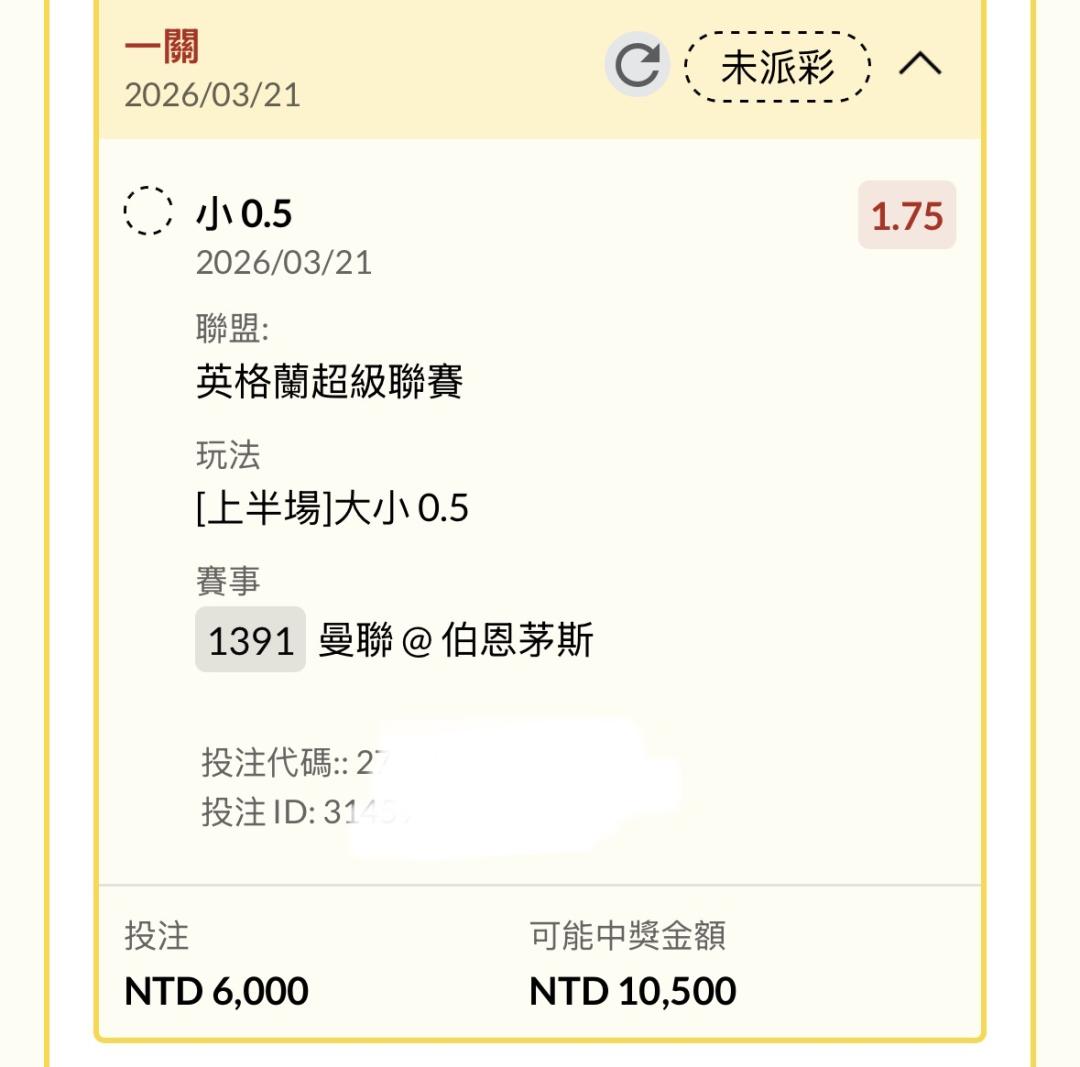The image size is (1080, 1067).
Task: Collapse the 一關 bet card
Action: pyautogui.click(x=920, y=65)
